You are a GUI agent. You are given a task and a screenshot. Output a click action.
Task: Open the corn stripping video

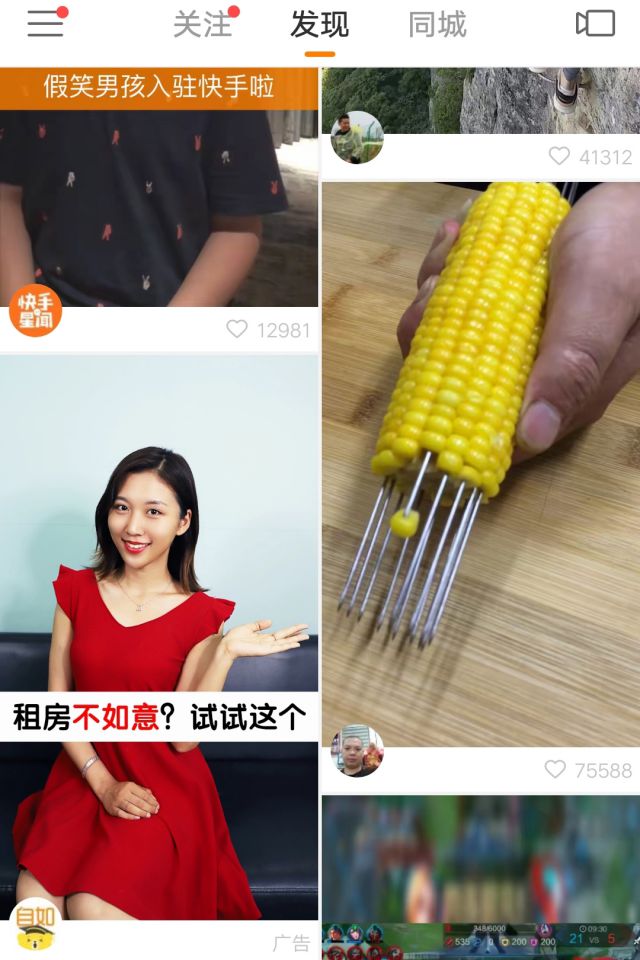click(x=480, y=460)
